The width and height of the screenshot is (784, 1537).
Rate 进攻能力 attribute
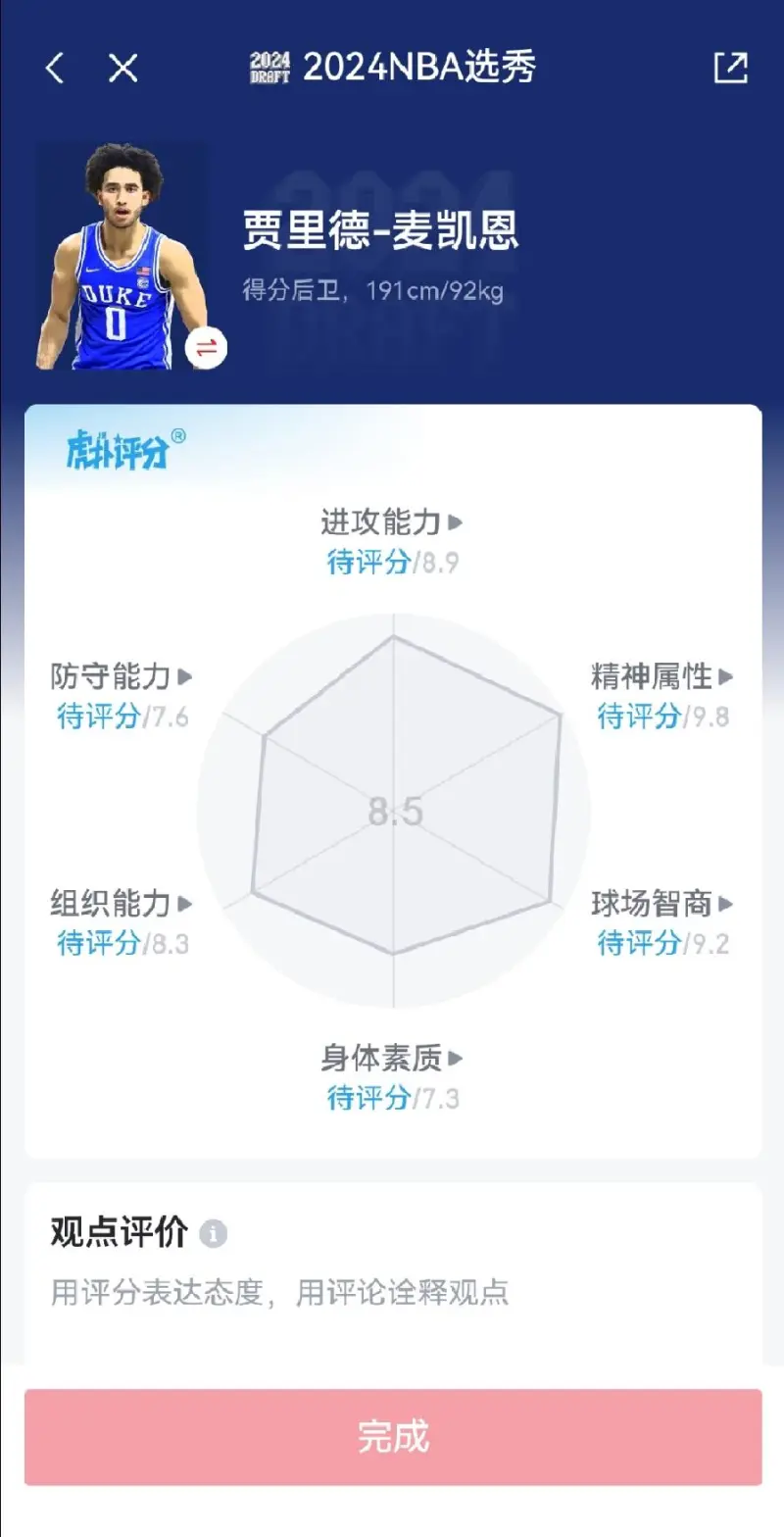[x=367, y=563]
